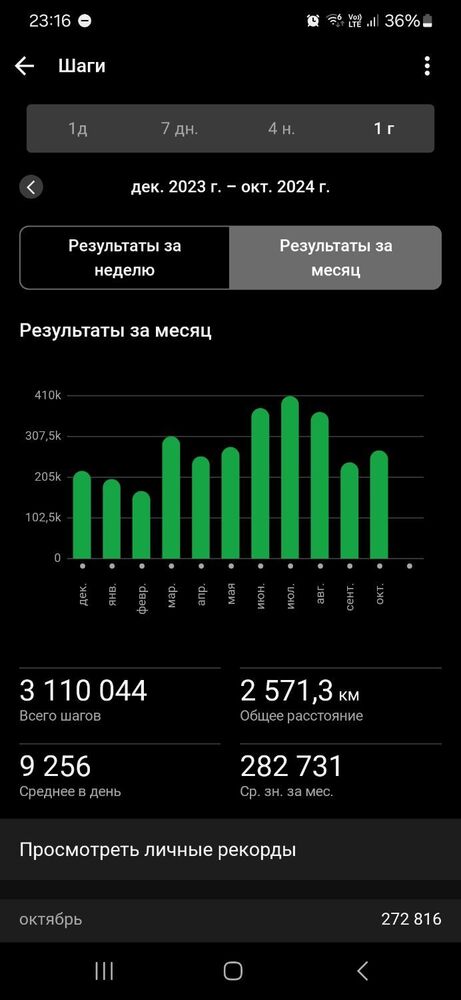This screenshot has height=1000, width=461.
Task: Select the 1 г range tab
Action: click(384, 129)
